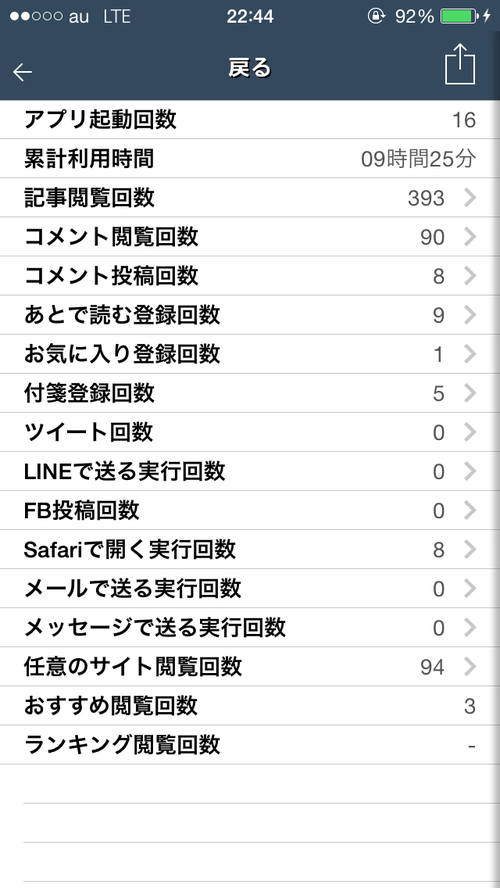The height and width of the screenshot is (888, 500).
Task: Open the 付箋登録回数 row
Action: pyautogui.click(x=250, y=393)
